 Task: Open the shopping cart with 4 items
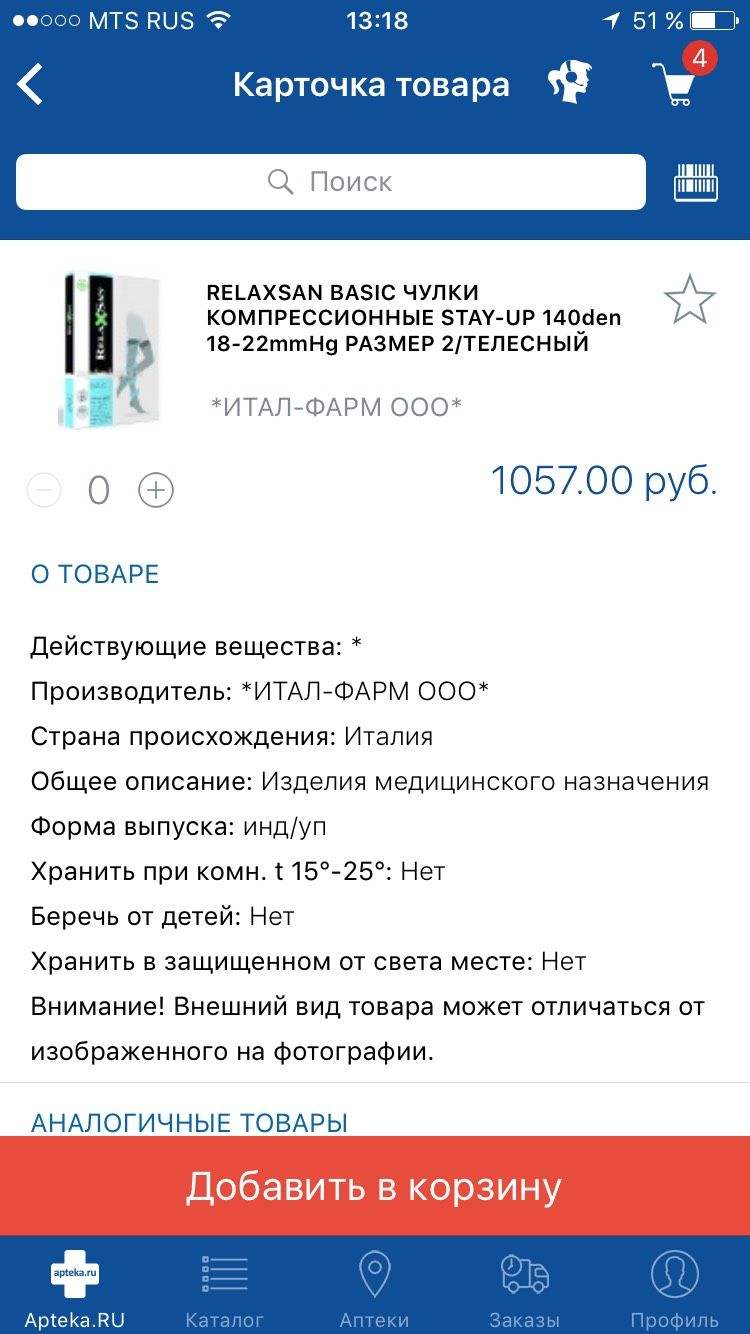(x=681, y=78)
